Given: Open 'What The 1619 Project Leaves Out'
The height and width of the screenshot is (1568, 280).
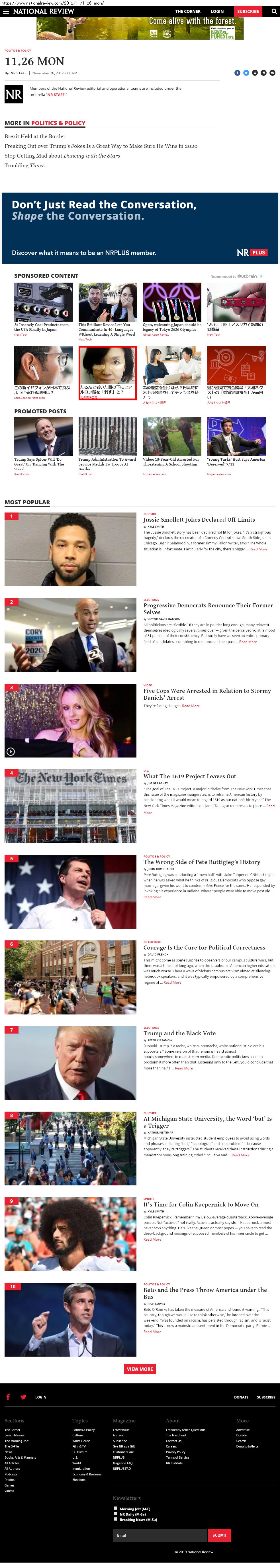Looking at the screenshot, I should tap(189, 776).
